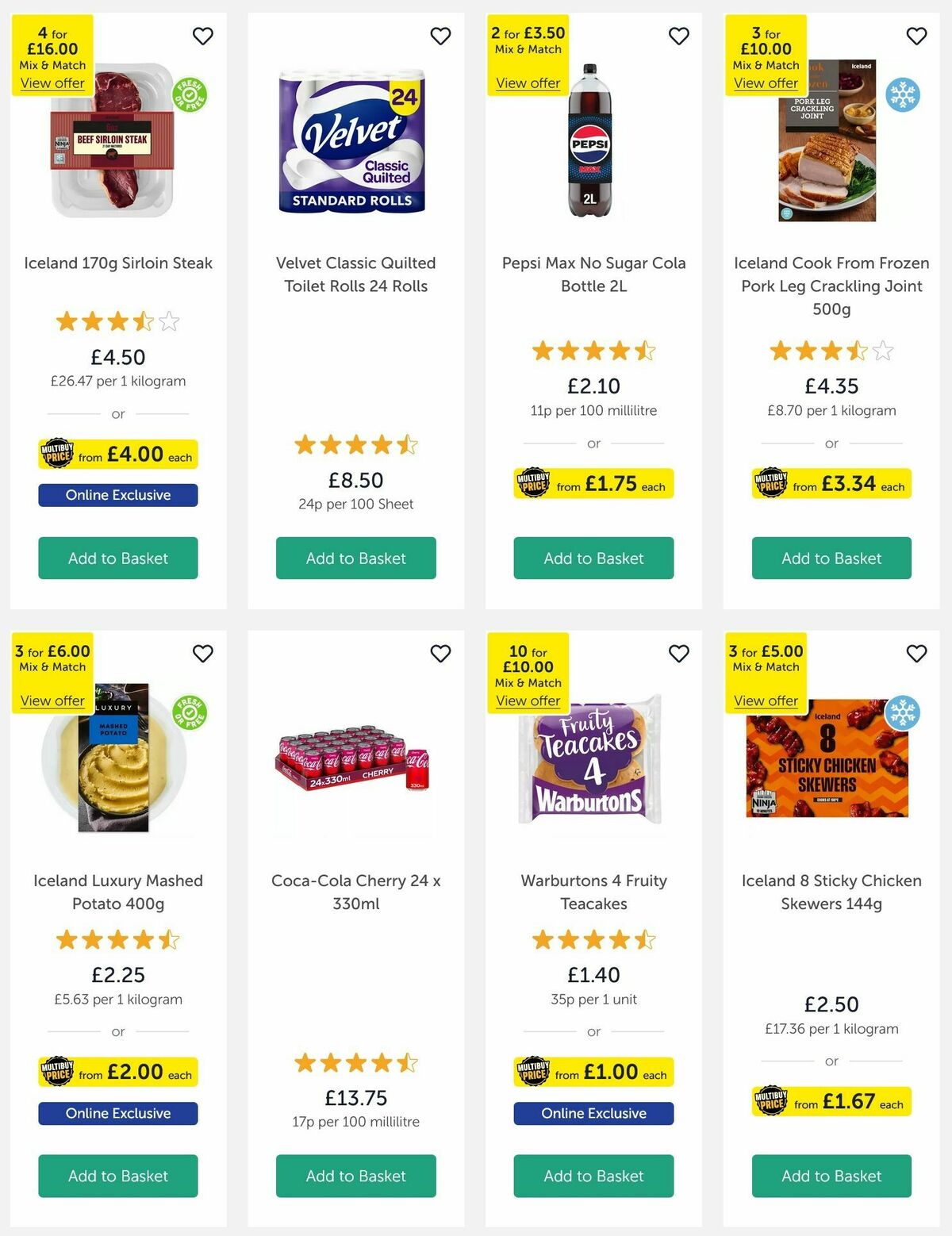952x1236 pixels.
Task: Click the Multibuy Price roundel on Luxury Mashed Potato
Action: (60, 1071)
